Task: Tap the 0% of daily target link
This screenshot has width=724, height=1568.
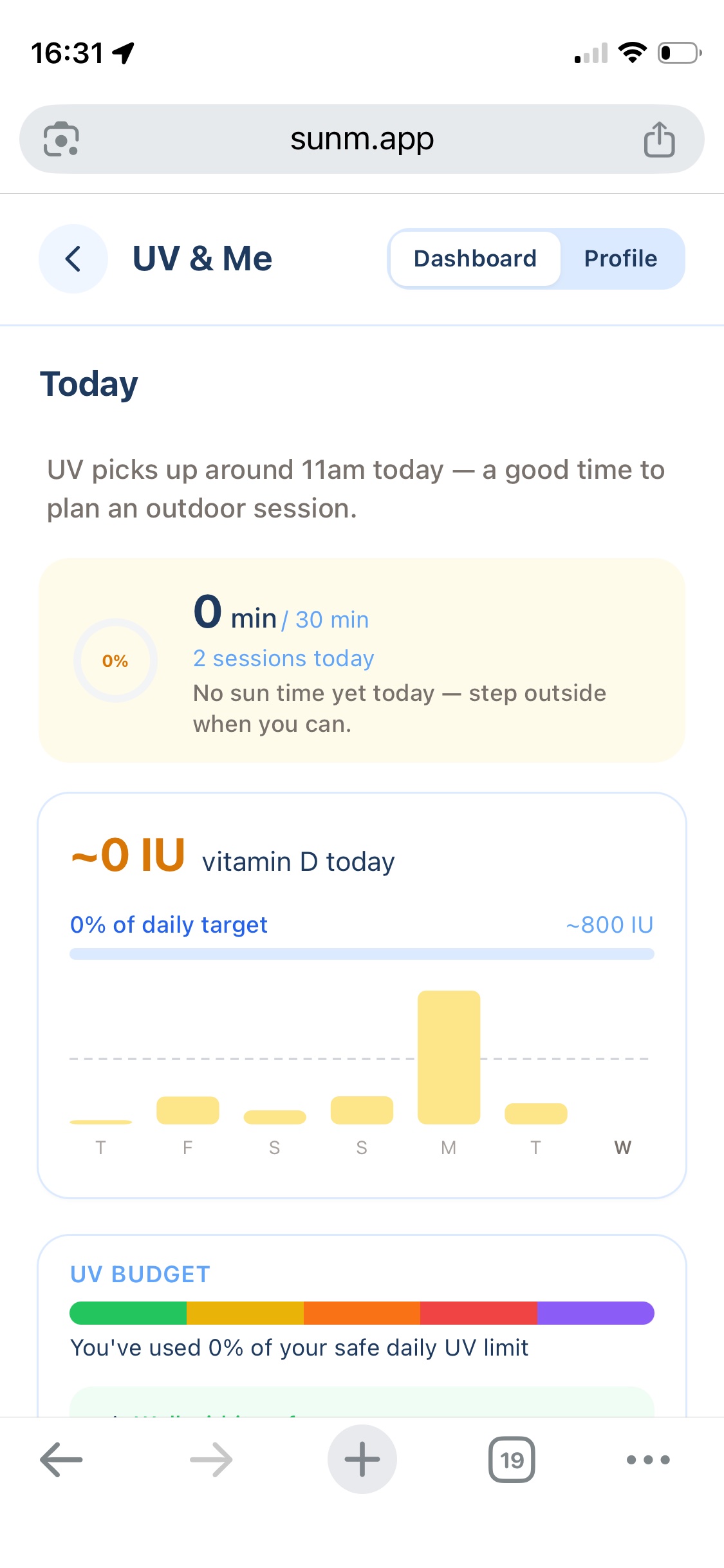Action: click(x=169, y=924)
